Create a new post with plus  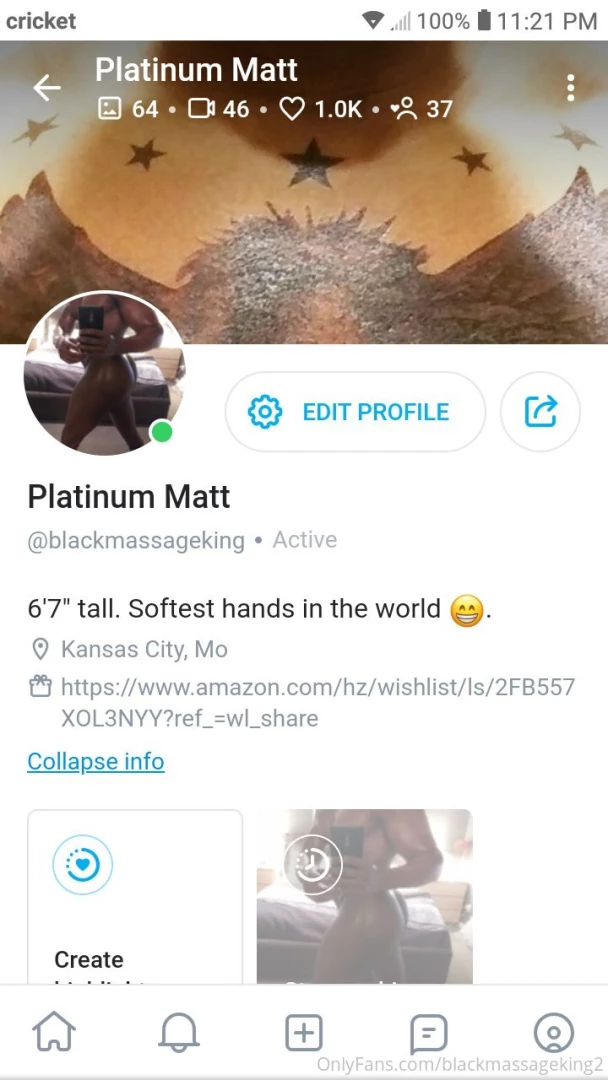click(304, 1032)
